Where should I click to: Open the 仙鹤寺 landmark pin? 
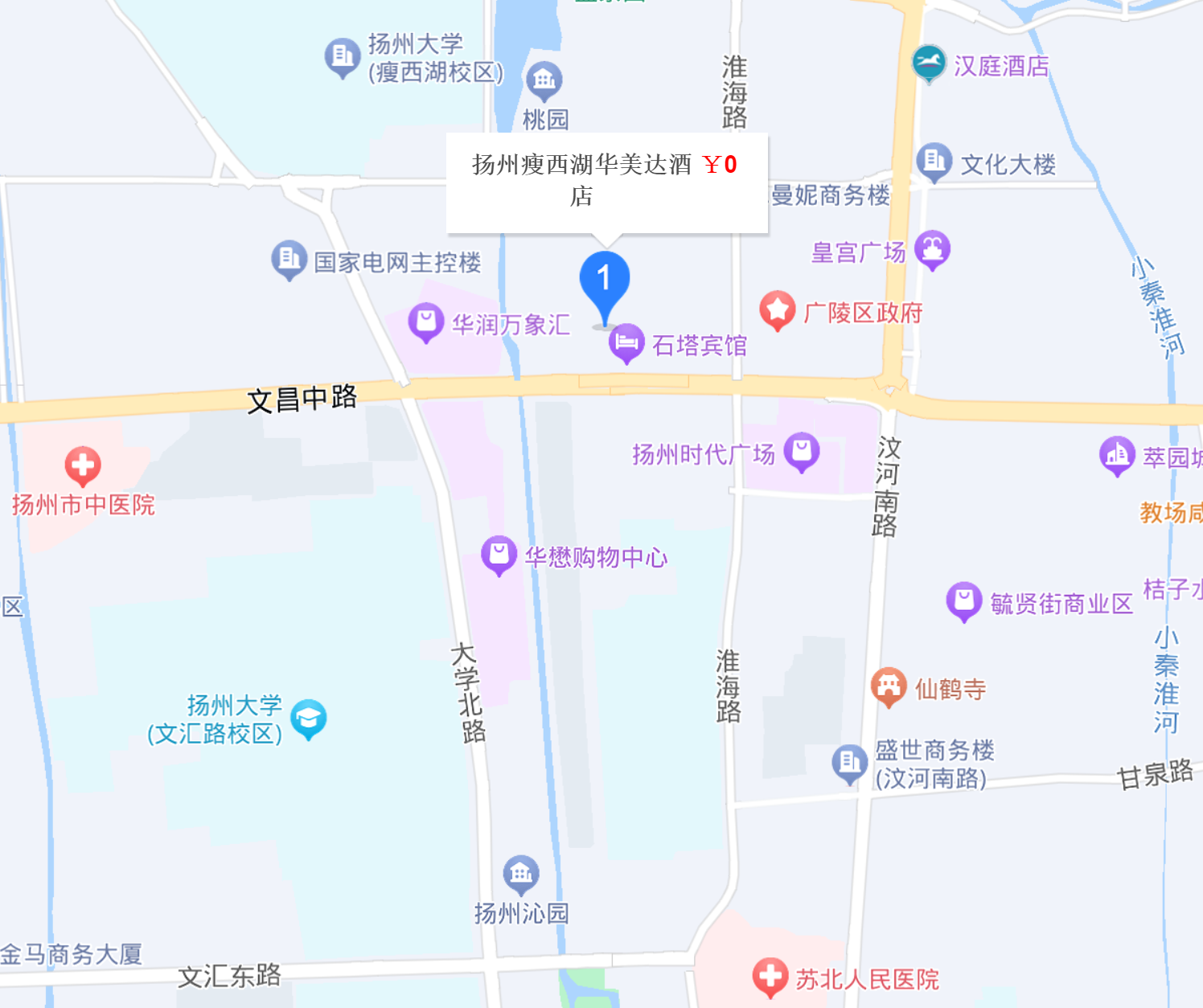889,686
